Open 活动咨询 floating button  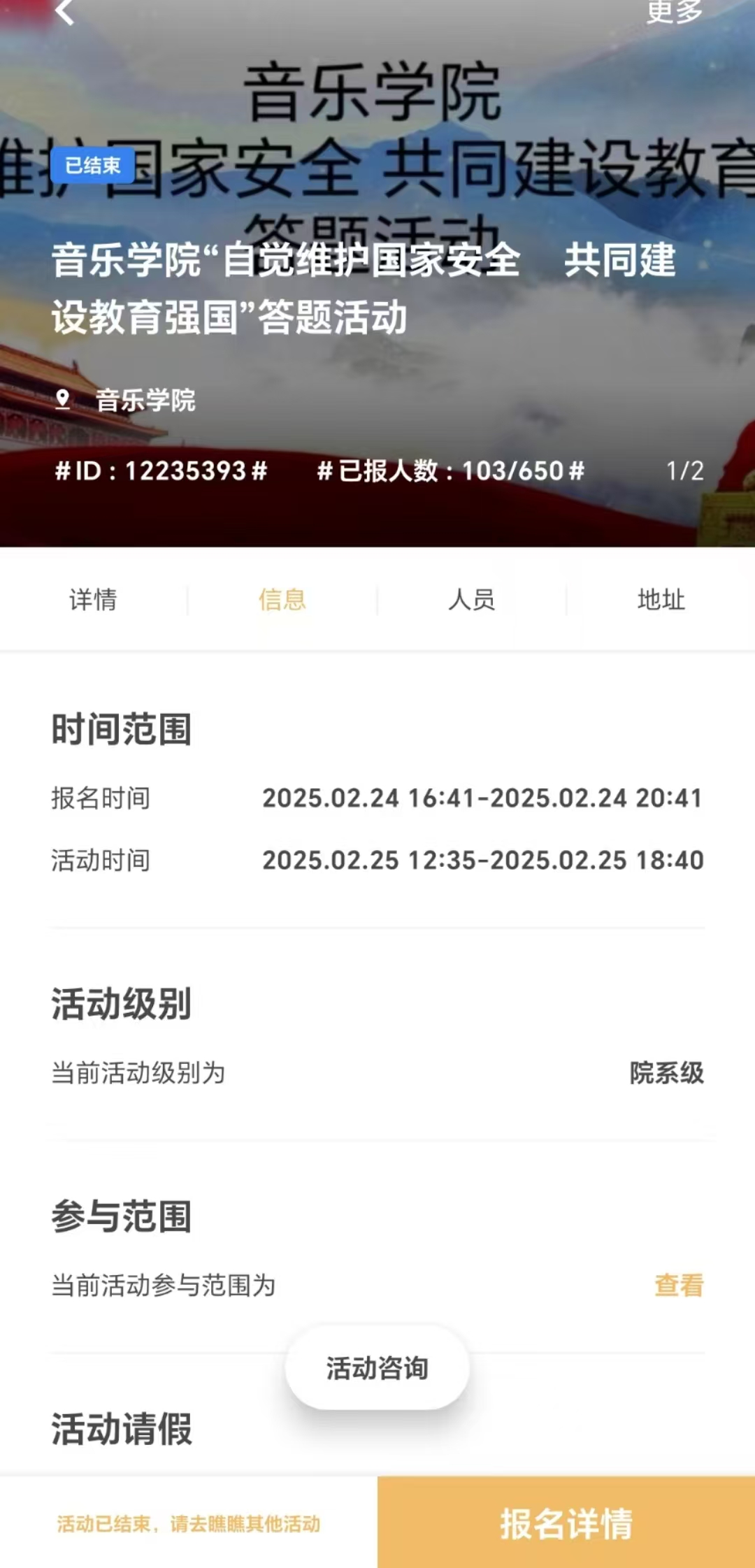tap(377, 1368)
